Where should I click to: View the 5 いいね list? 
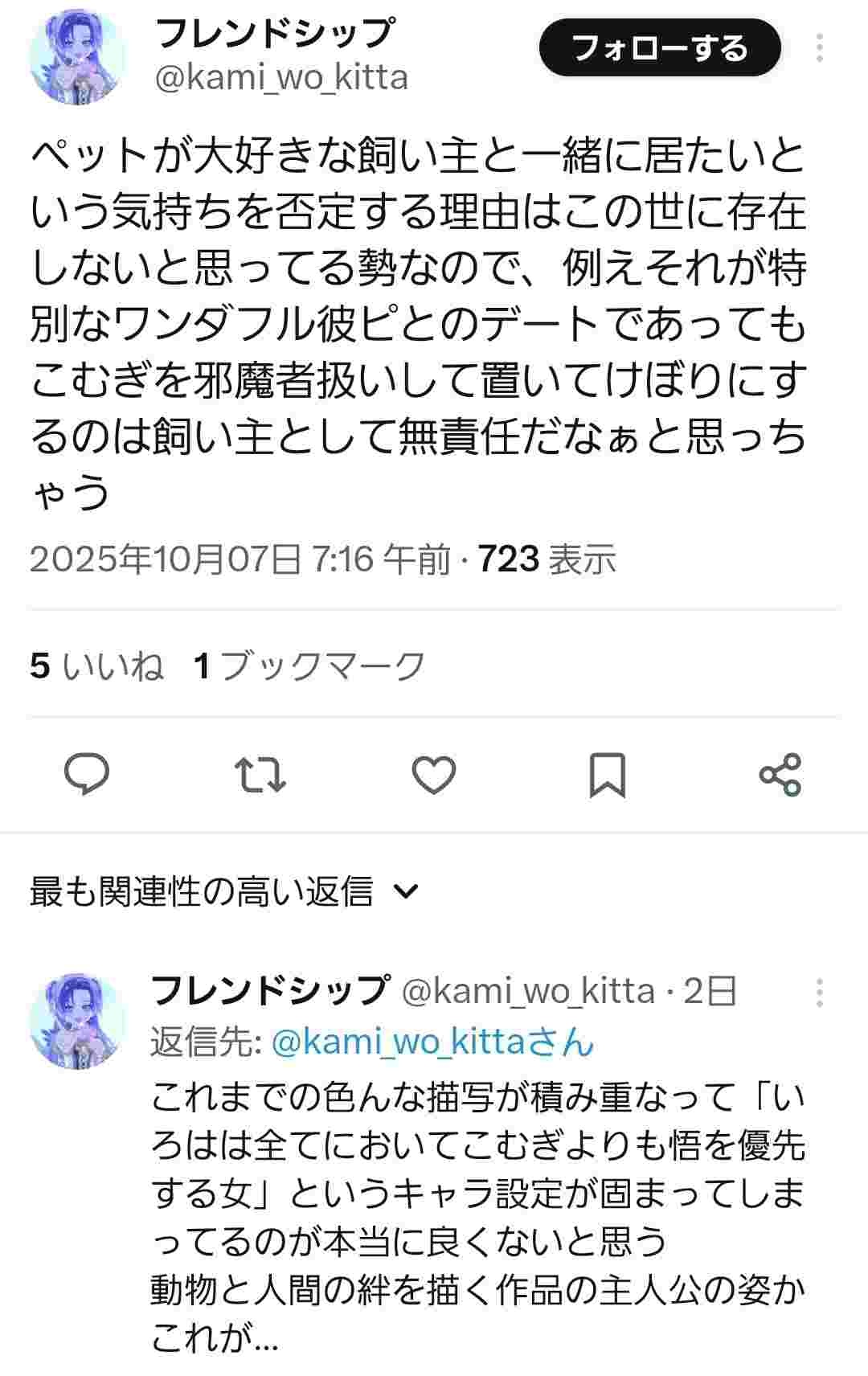click(x=96, y=666)
